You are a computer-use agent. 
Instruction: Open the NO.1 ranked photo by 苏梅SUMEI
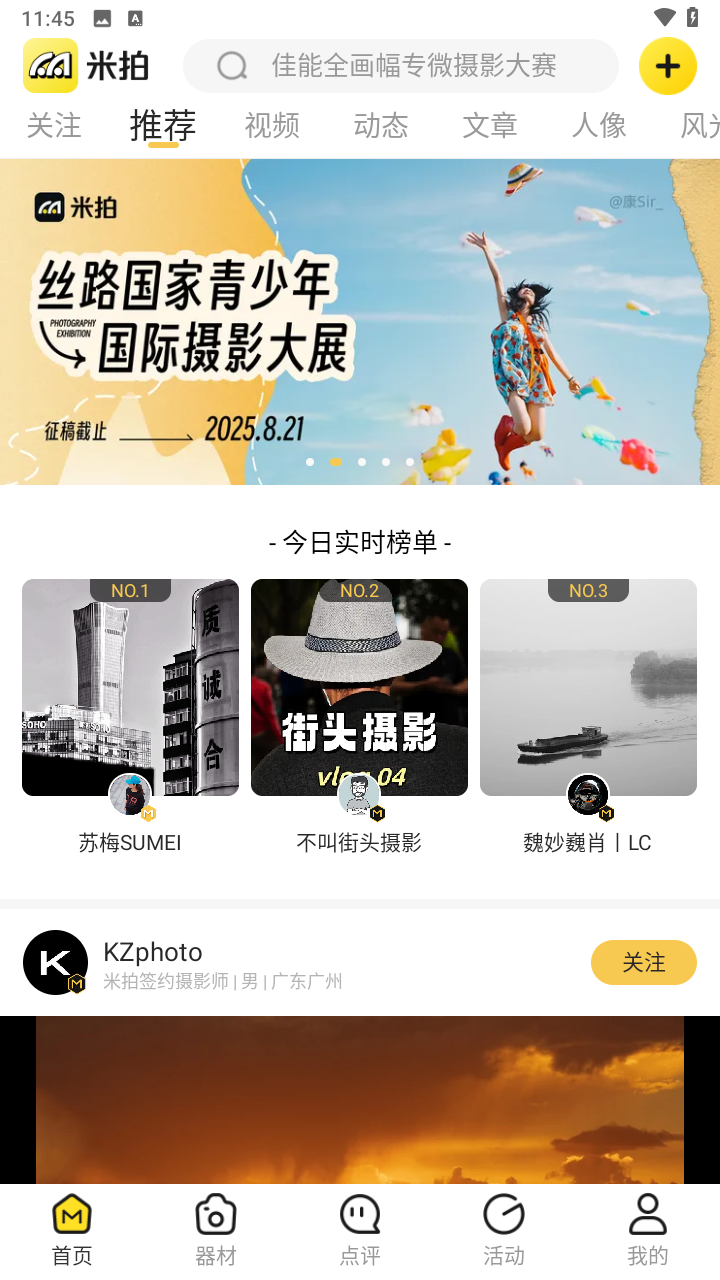coord(130,687)
